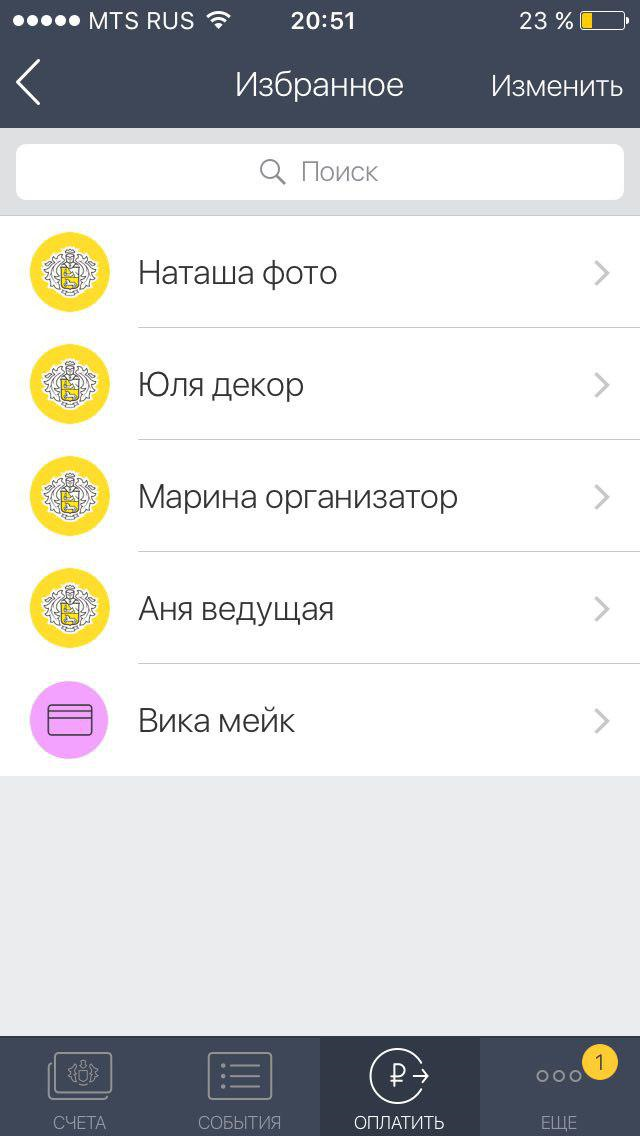
Task: Focus the Поиск search field
Action: [320, 172]
